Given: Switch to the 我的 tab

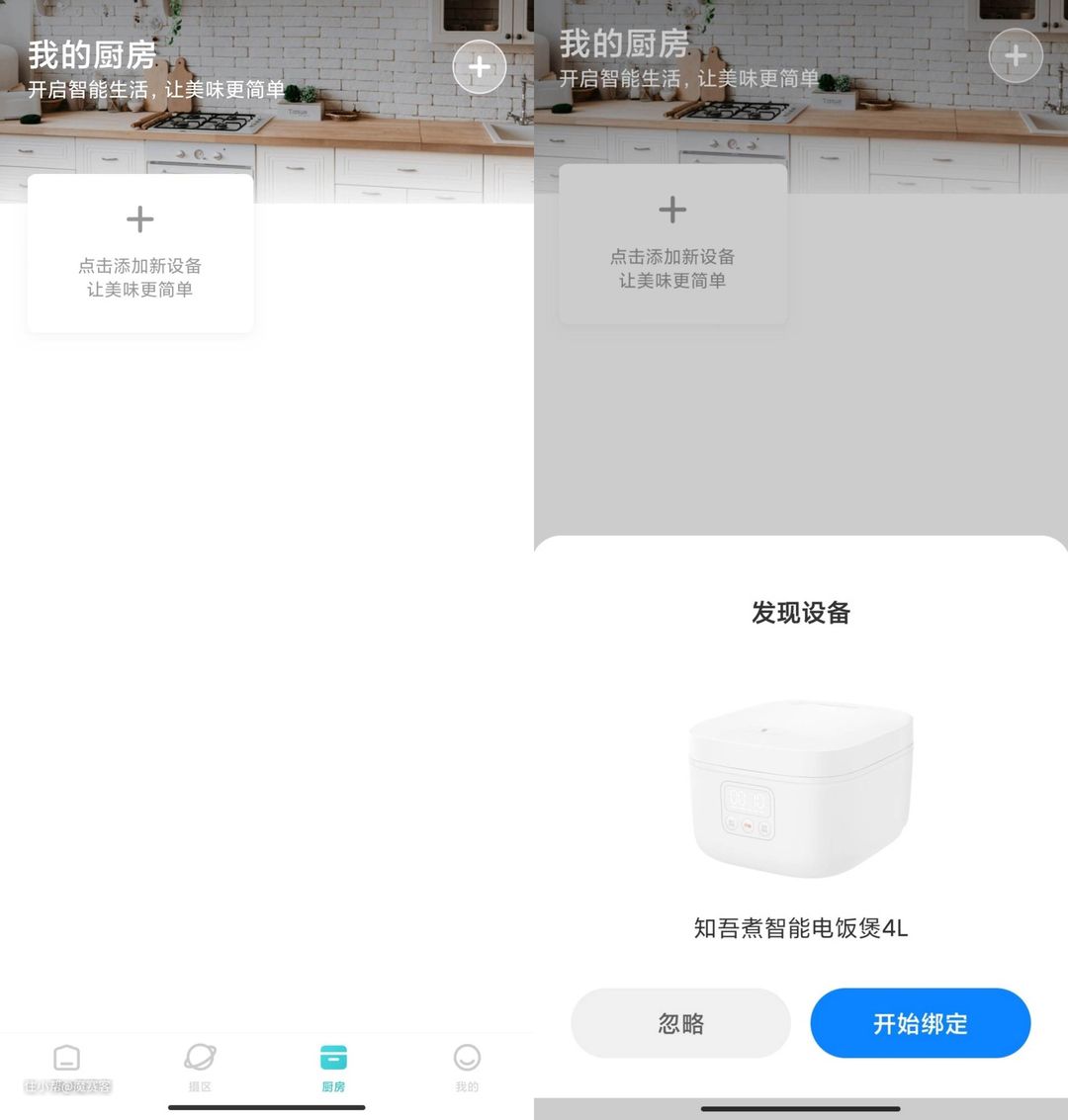Looking at the screenshot, I should point(467,1066).
